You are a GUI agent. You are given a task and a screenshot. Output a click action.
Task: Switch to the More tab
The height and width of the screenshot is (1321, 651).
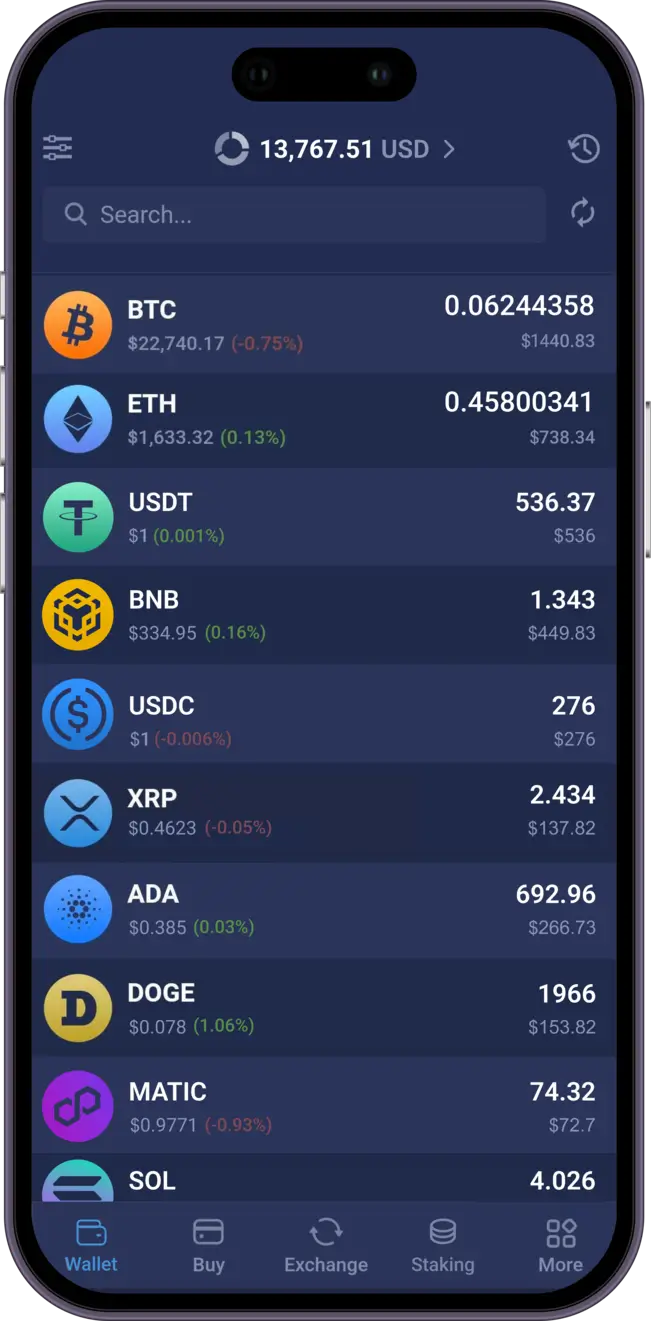pyautogui.click(x=560, y=1245)
